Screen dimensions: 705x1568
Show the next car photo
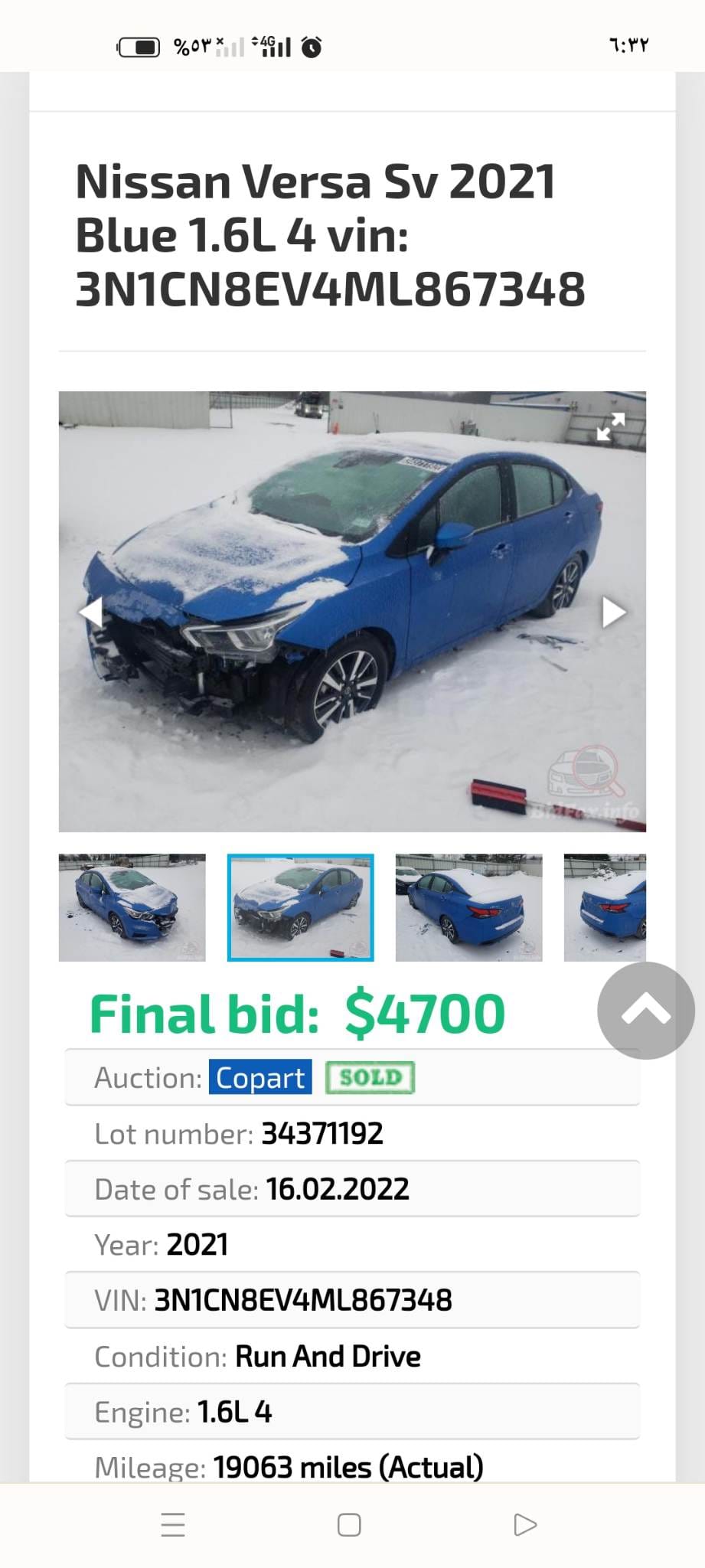[x=613, y=612]
